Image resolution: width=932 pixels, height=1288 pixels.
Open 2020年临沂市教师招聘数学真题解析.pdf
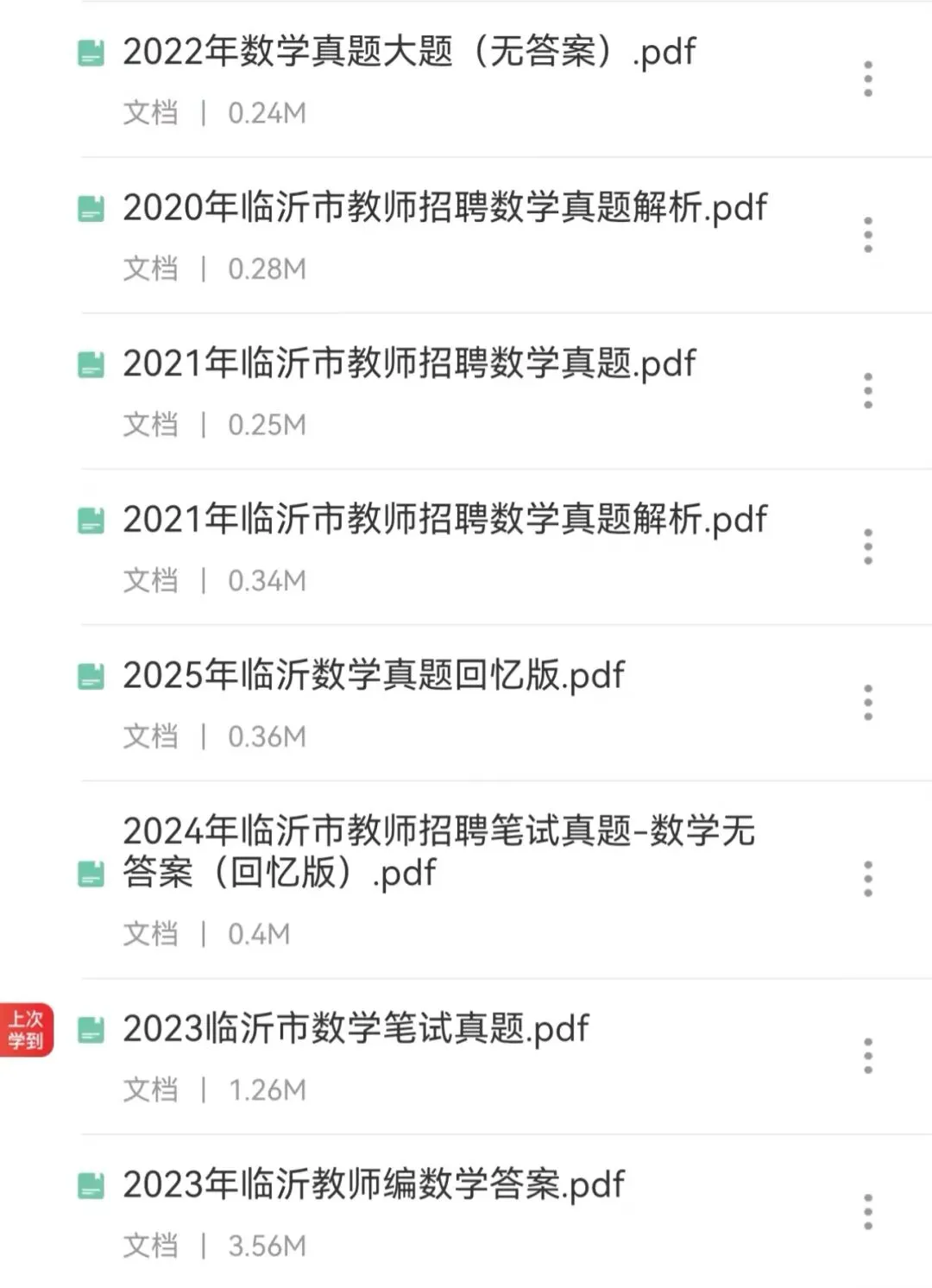point(444,209)
